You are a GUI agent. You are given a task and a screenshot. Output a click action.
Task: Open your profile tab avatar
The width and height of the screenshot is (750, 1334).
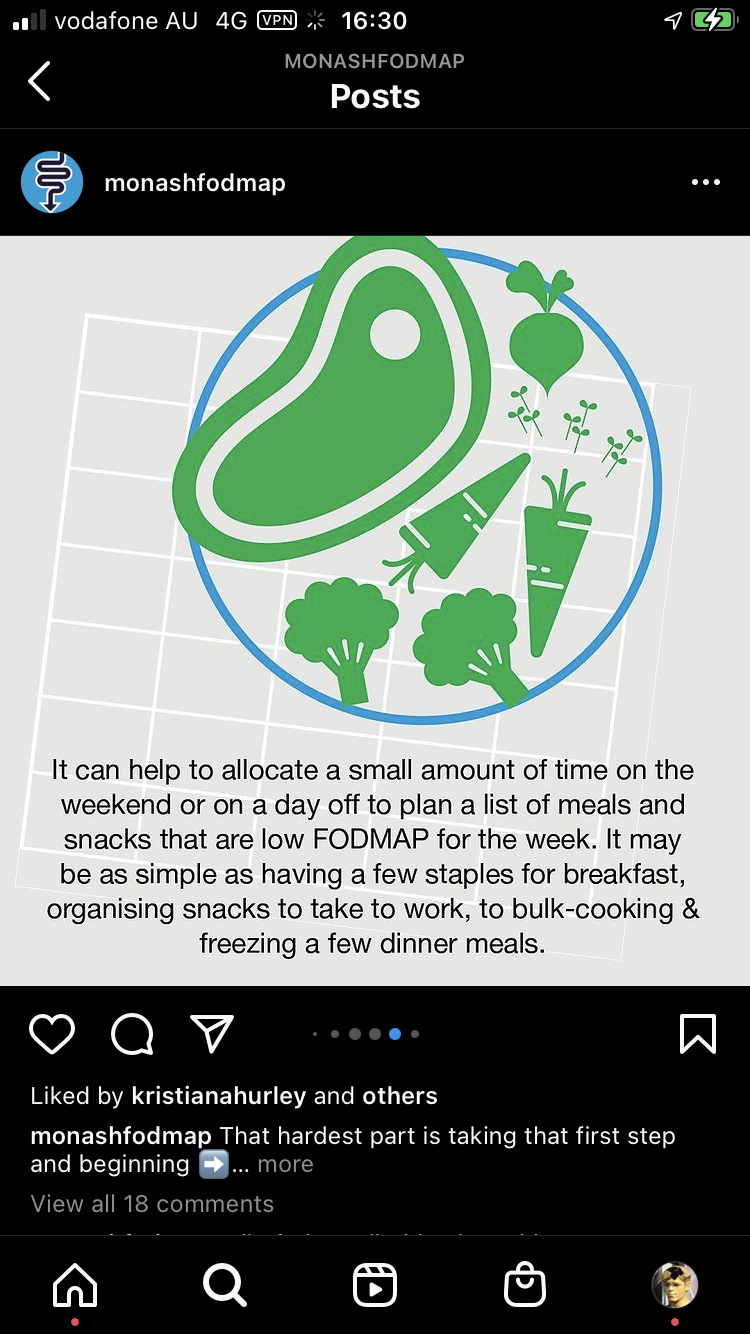[674, 1284]
